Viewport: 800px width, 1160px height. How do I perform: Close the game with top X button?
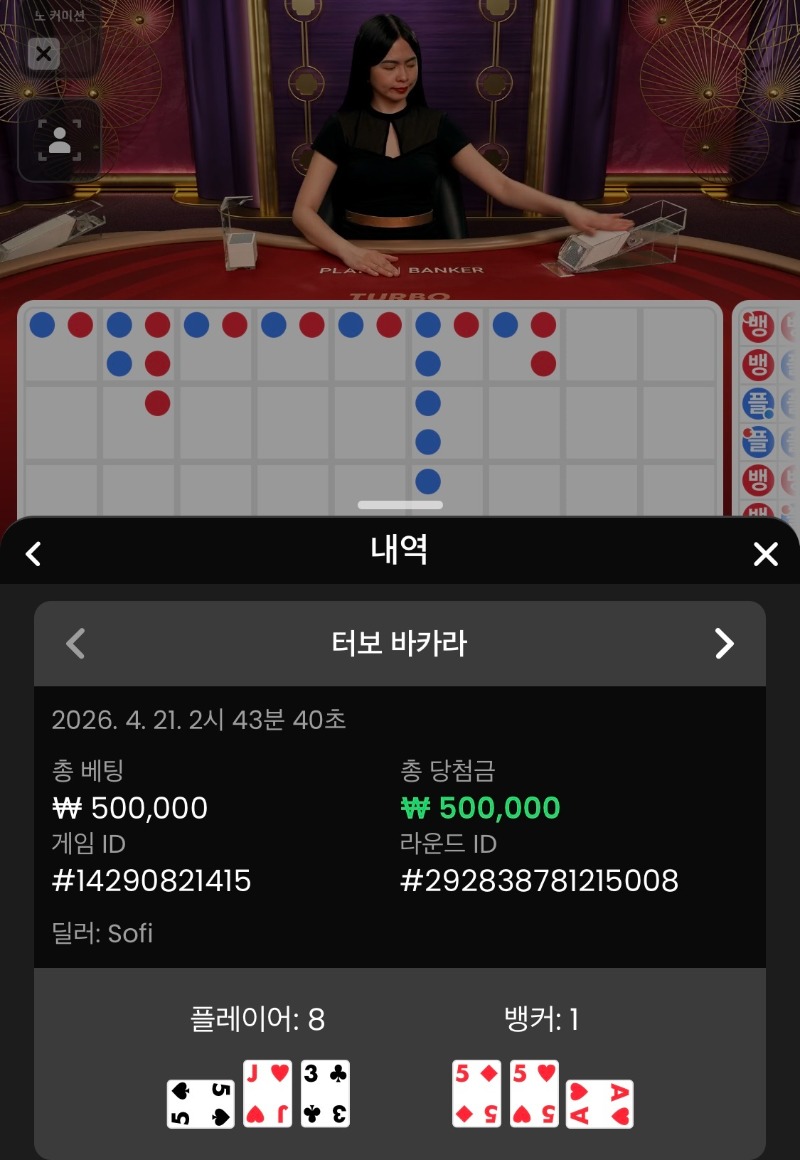point(43,54)
